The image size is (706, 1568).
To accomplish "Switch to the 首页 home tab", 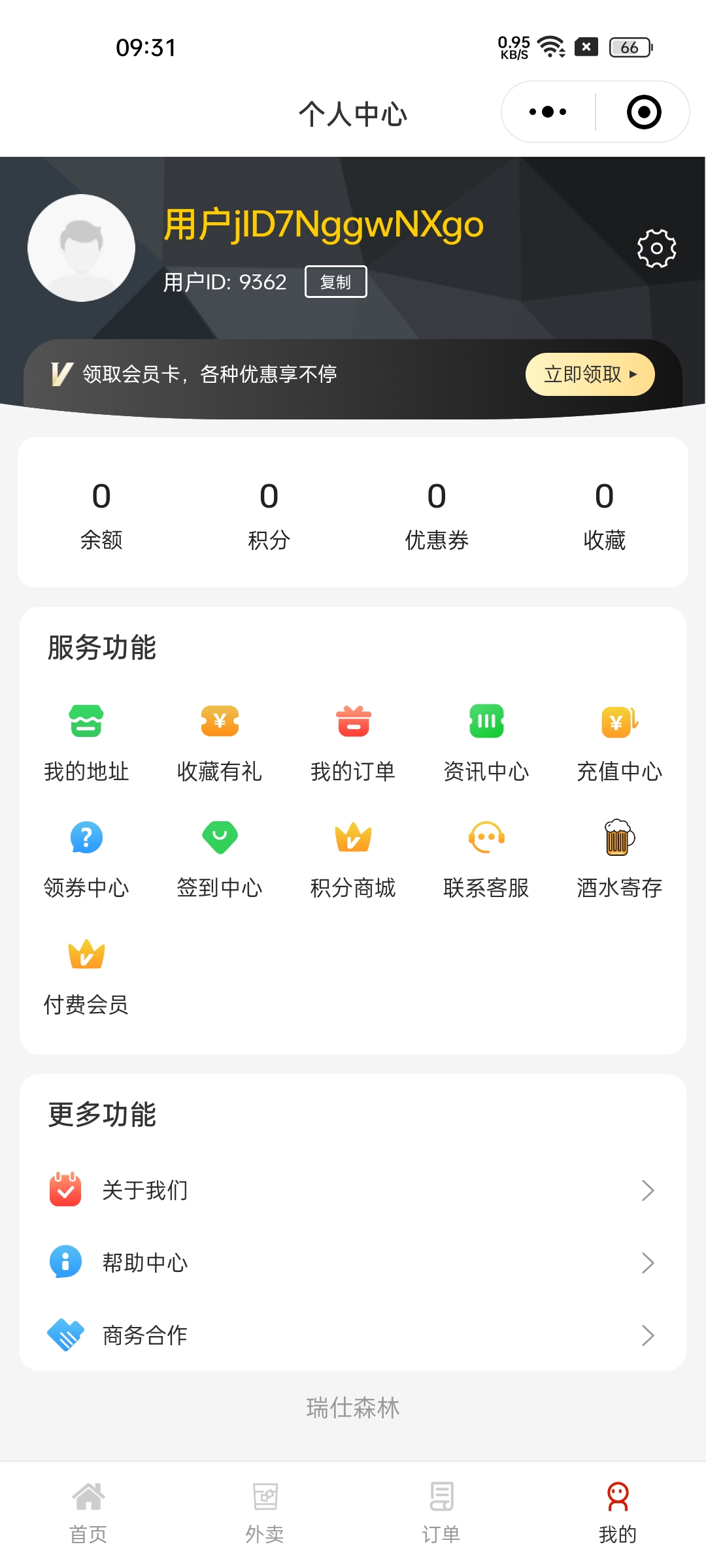I will (x=88, y=1513).
